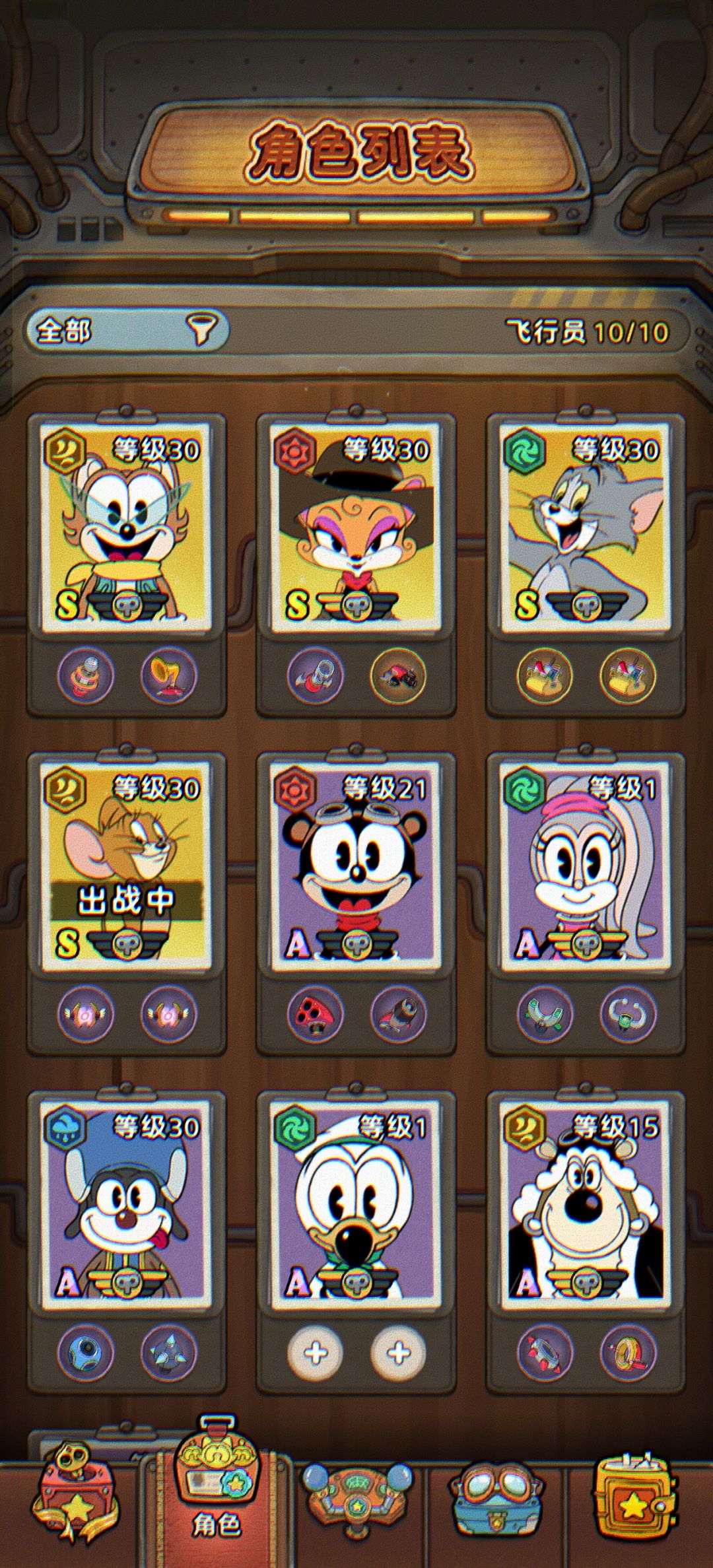
Task: Tap Tom's first toolbox equipment slot
Action: click(545, 675)
